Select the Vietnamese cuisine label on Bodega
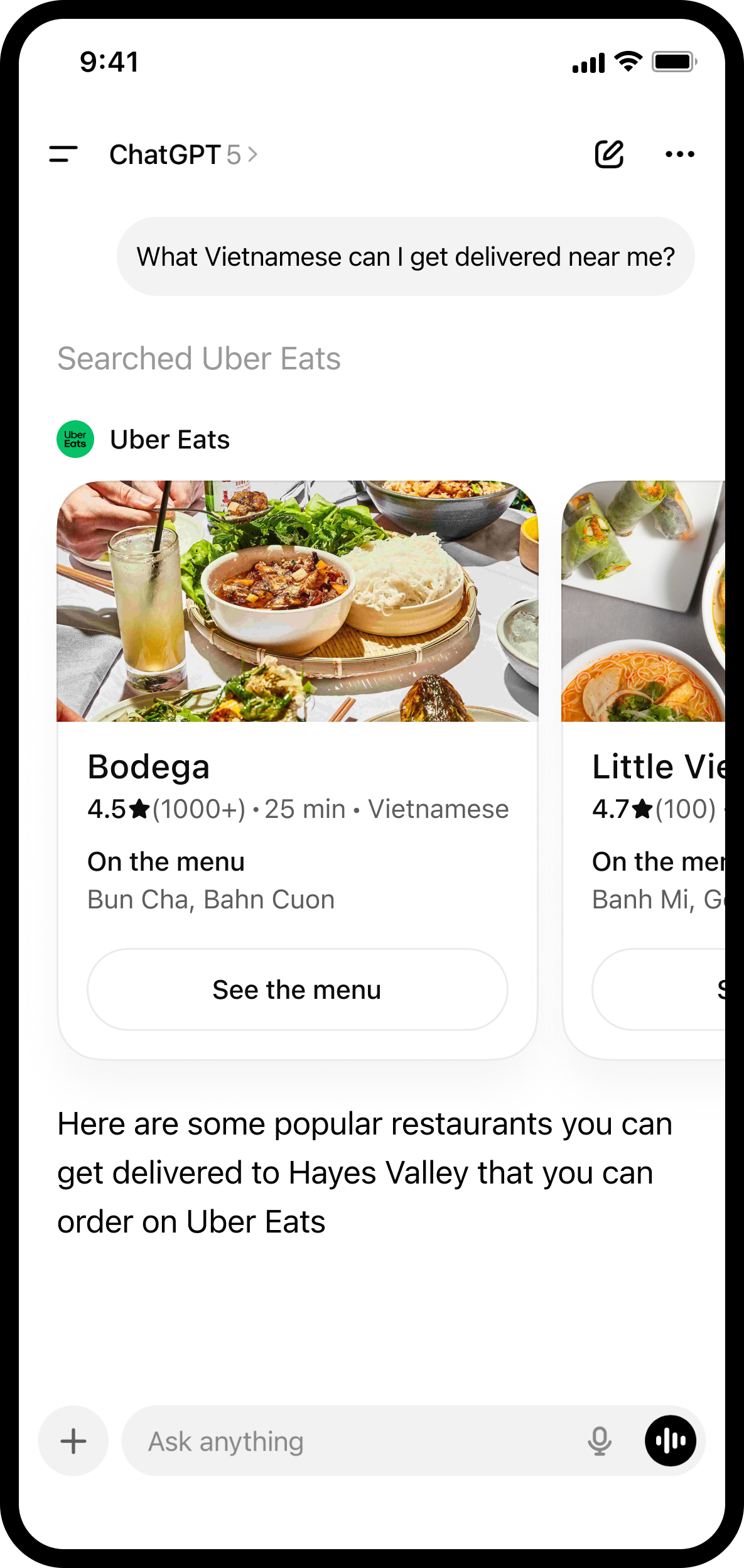 tap(438, 809)
